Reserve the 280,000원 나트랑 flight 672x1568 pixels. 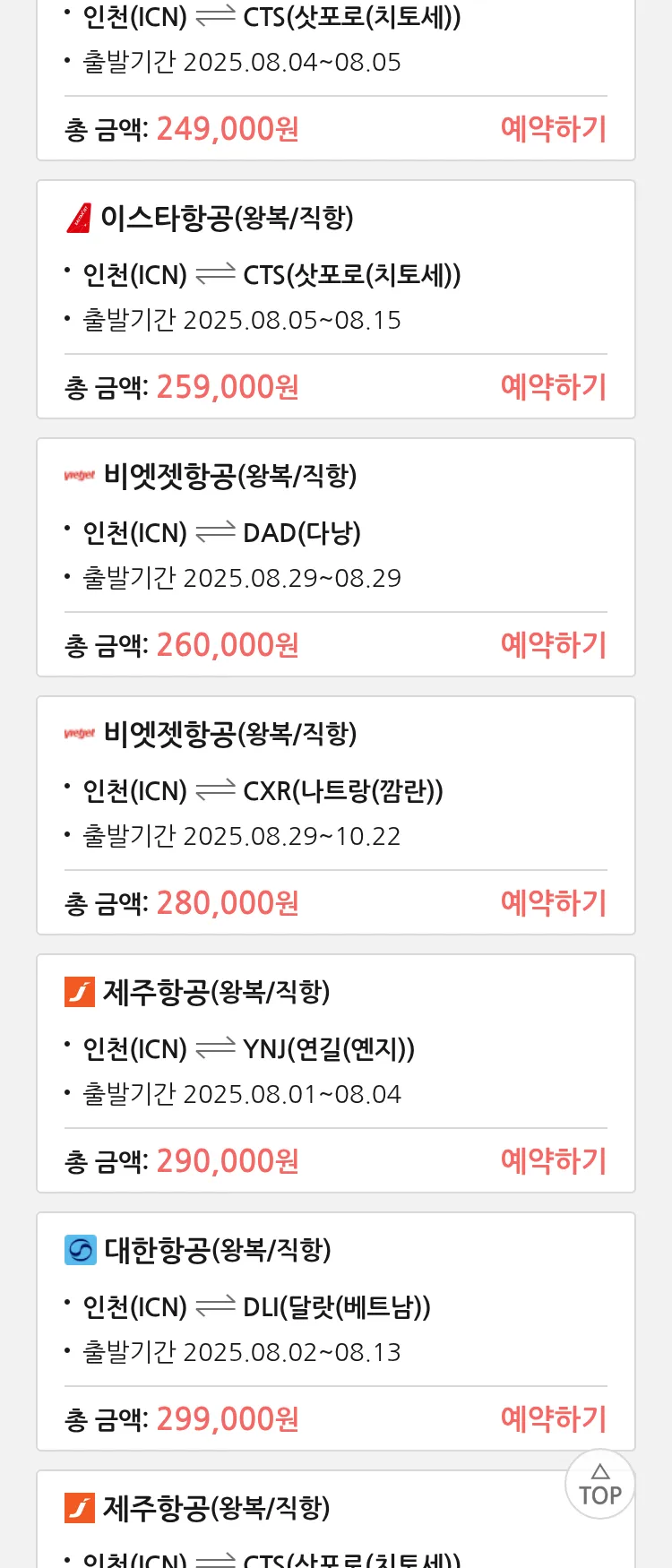click(x=553, y=903)
